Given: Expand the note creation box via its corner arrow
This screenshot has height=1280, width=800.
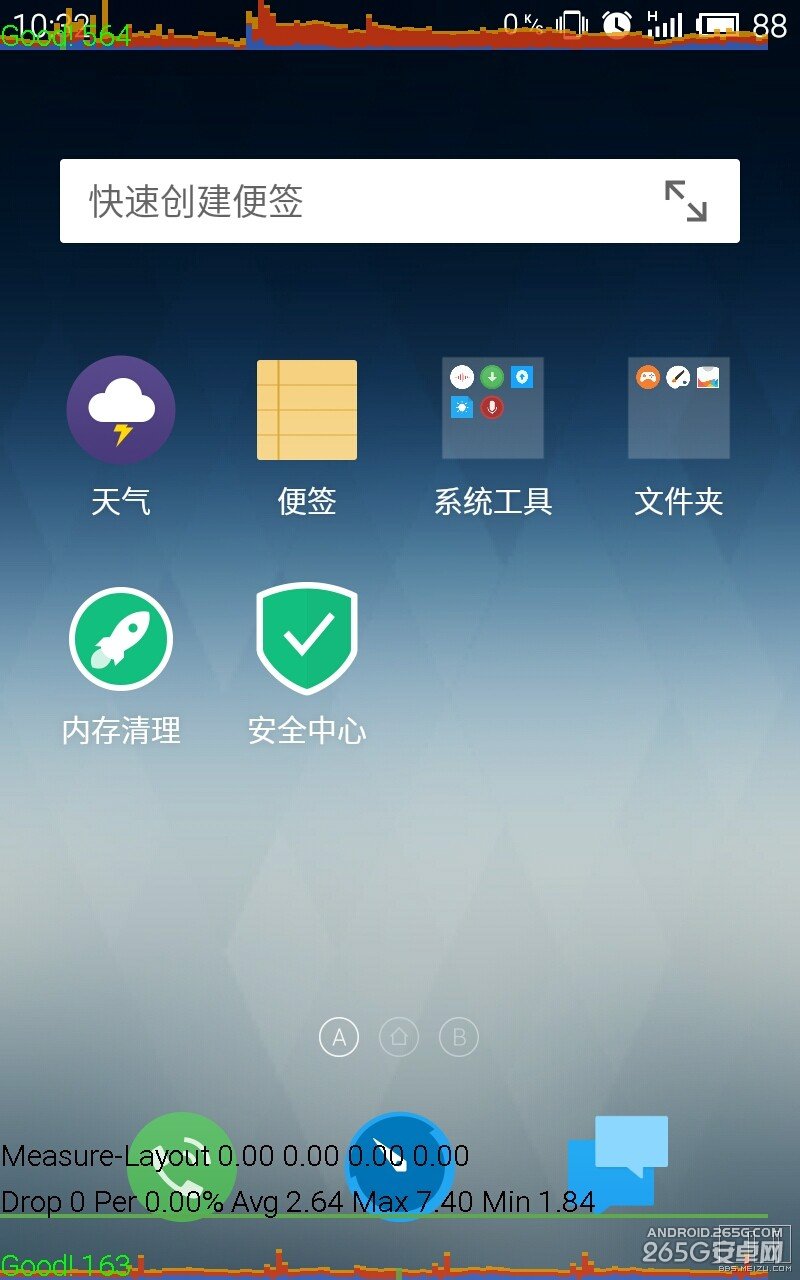Looking at the screenshot, I should pyautogui.click(x=688, y=201).
